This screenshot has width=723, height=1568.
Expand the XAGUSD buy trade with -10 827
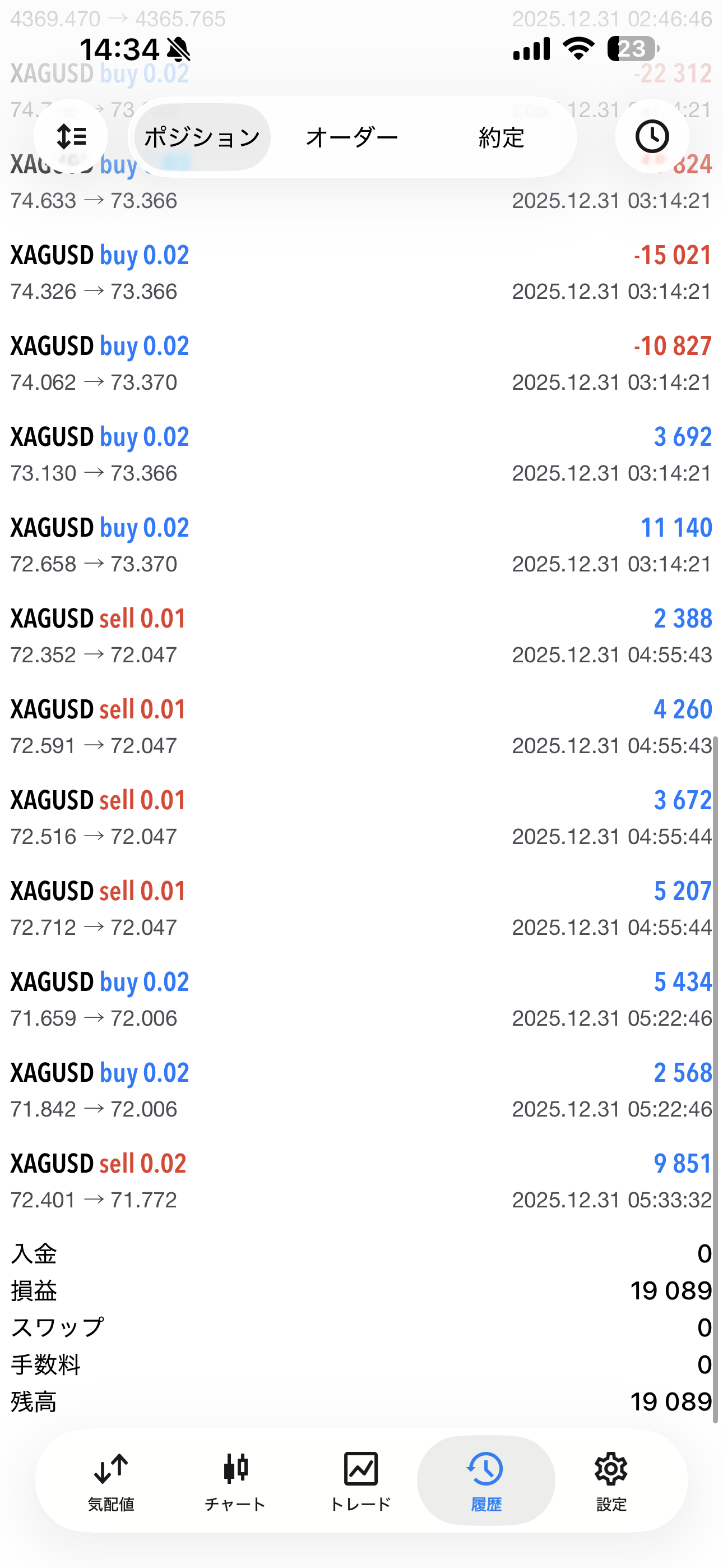(x=361, y=363)
